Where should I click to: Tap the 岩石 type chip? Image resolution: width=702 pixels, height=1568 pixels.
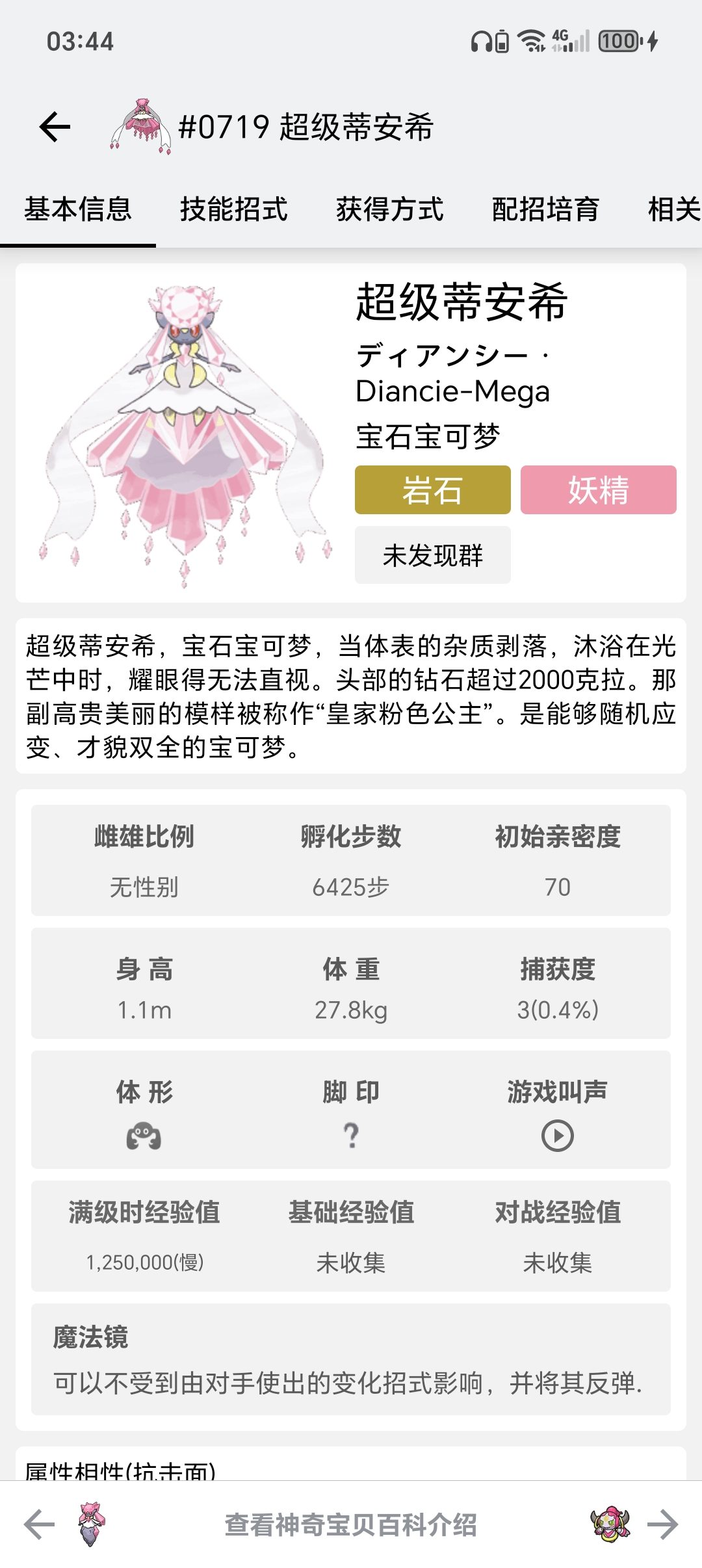432,490
